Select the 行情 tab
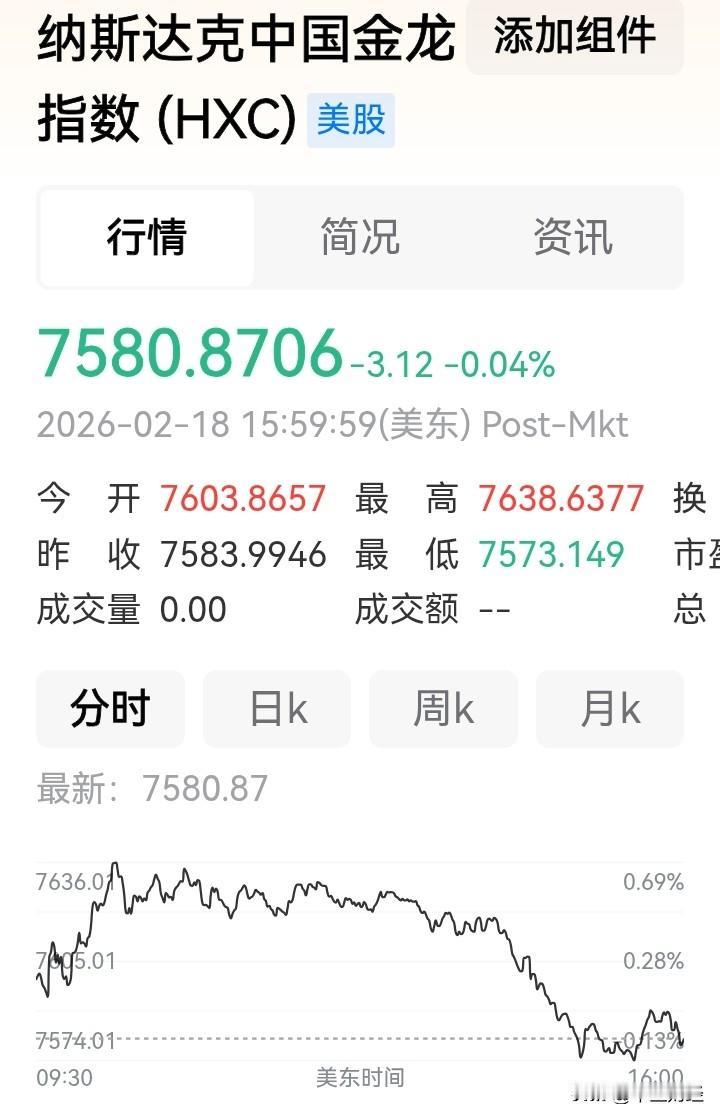Viewport: 720px width, 1119px height. click(x=146, y=237)
